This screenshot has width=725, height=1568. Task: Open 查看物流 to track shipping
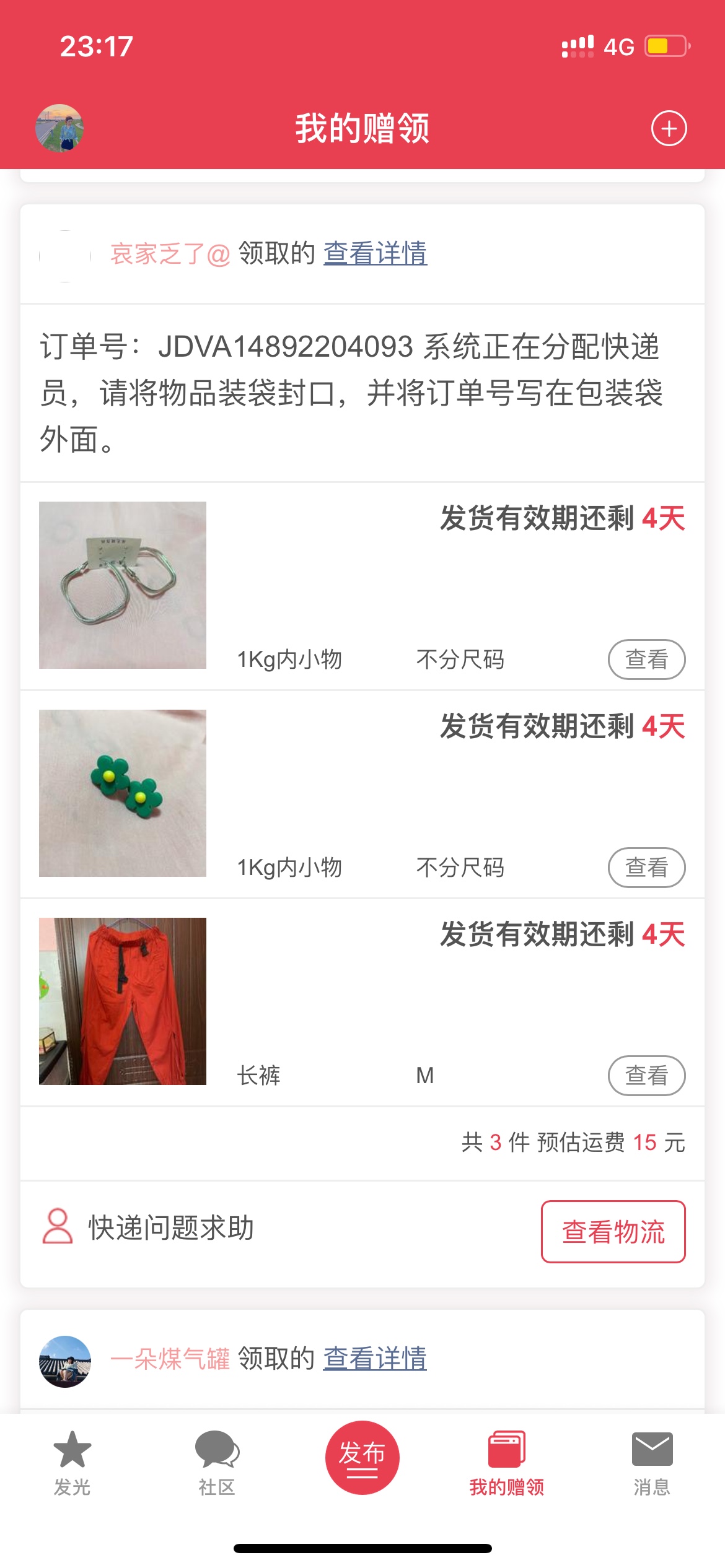coord(613,1232)
